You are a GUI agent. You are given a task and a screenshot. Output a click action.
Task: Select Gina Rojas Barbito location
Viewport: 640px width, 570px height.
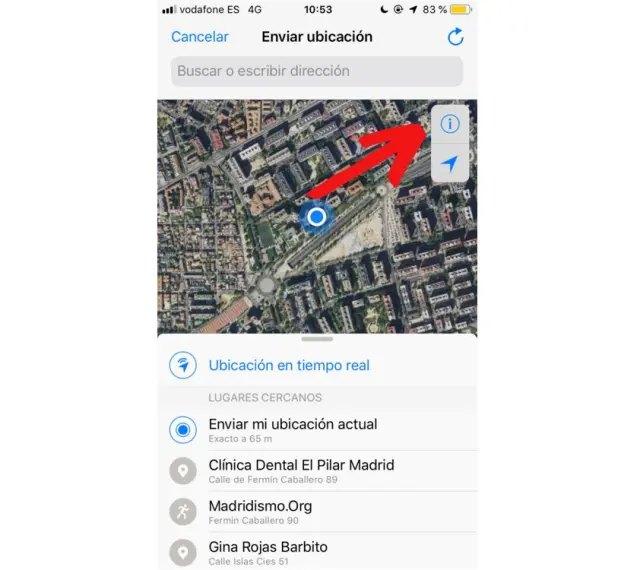pos(267,551)
